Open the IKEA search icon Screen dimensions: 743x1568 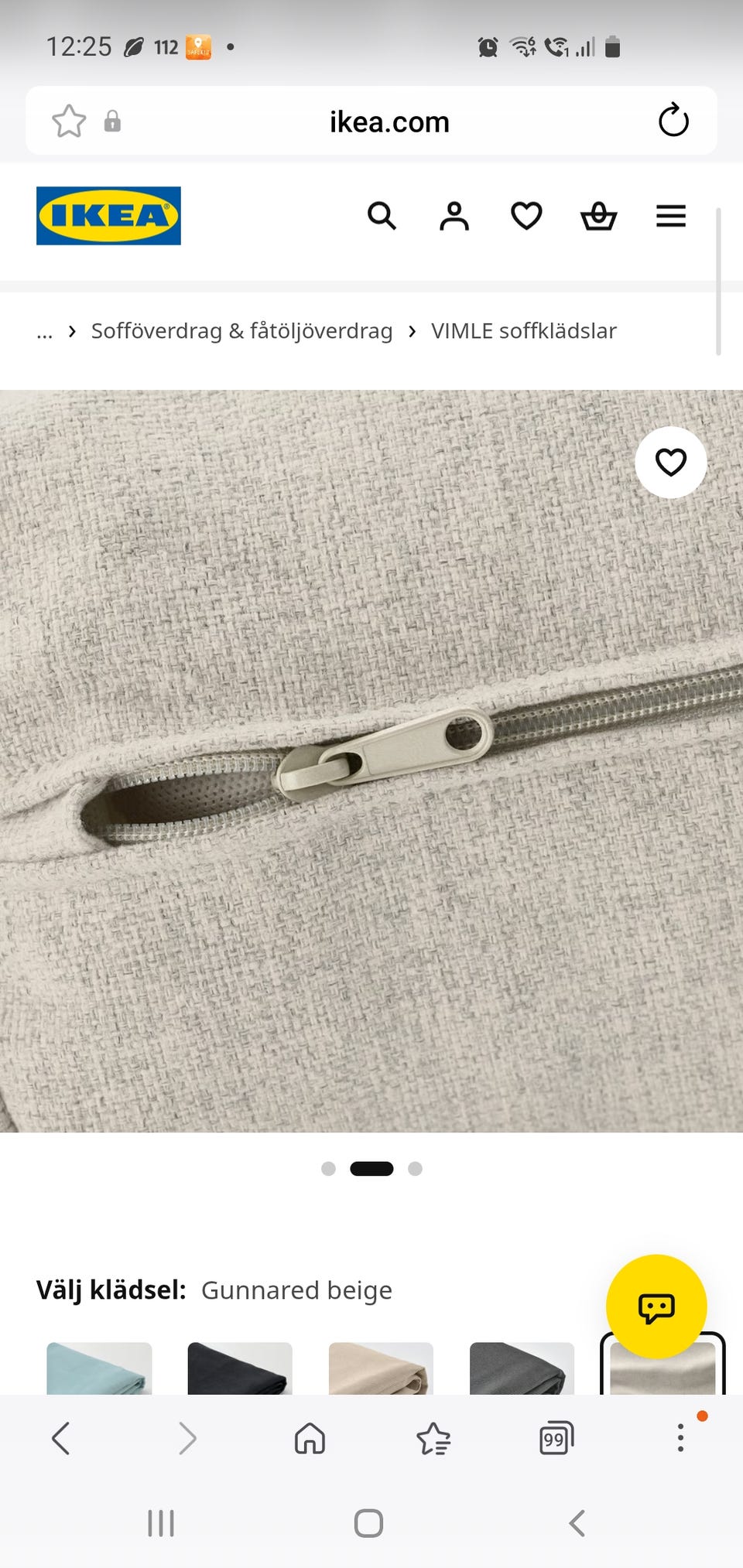[382, 216]
